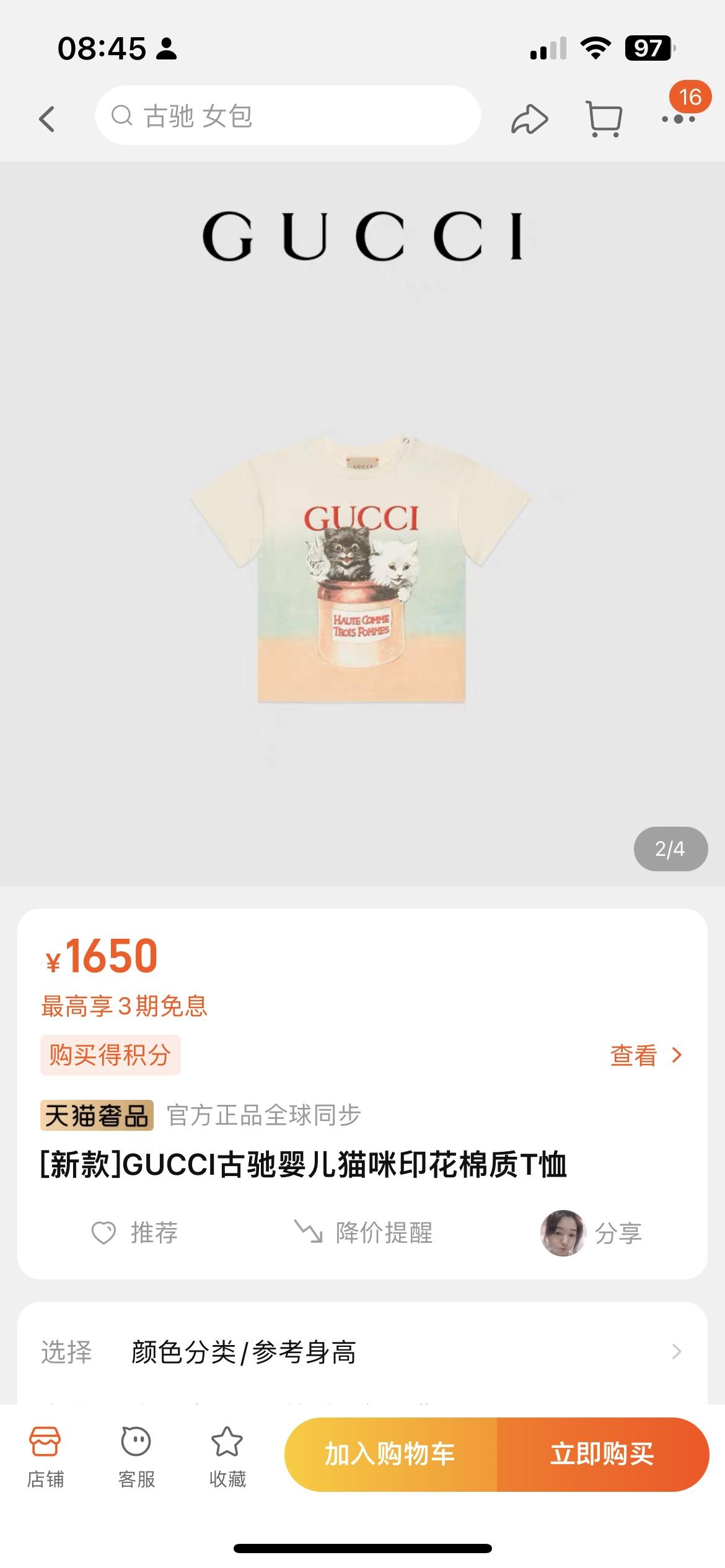
Task: Open the overflow menu with 16 badge
Action: pyautogui.click(x=679, y=118)
